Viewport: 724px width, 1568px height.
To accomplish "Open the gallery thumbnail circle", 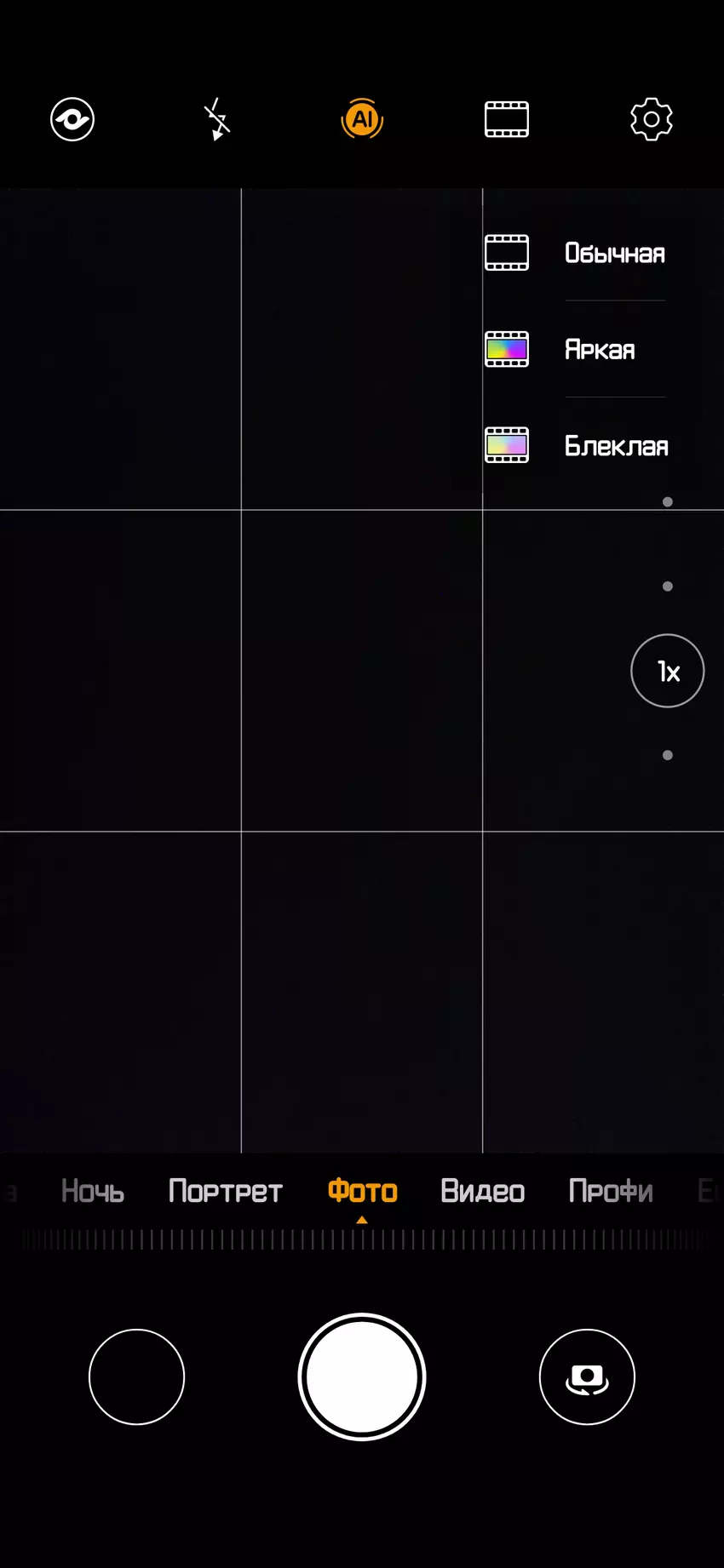I will tap(136, 1376).
